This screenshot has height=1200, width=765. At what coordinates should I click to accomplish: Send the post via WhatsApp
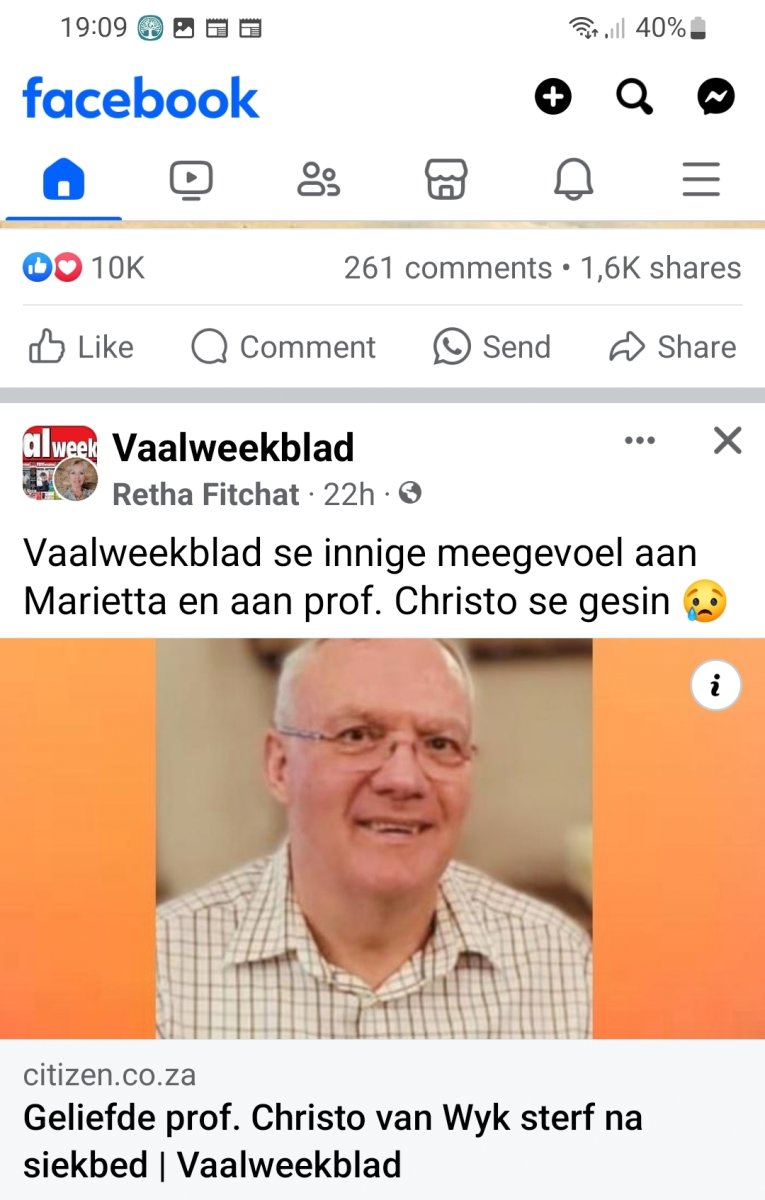click(492, 347)
